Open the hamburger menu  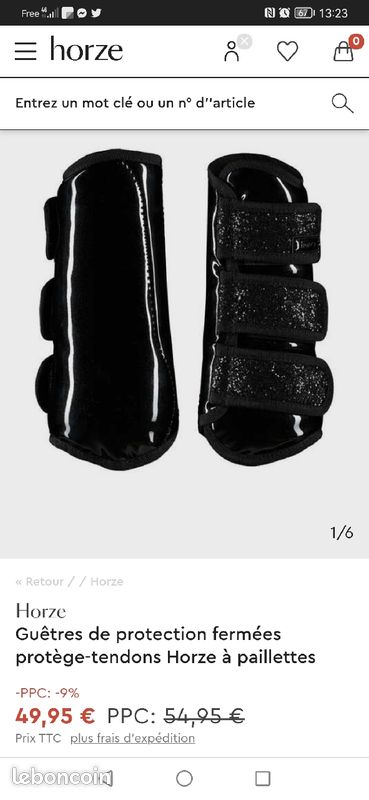tap(26, 51)
